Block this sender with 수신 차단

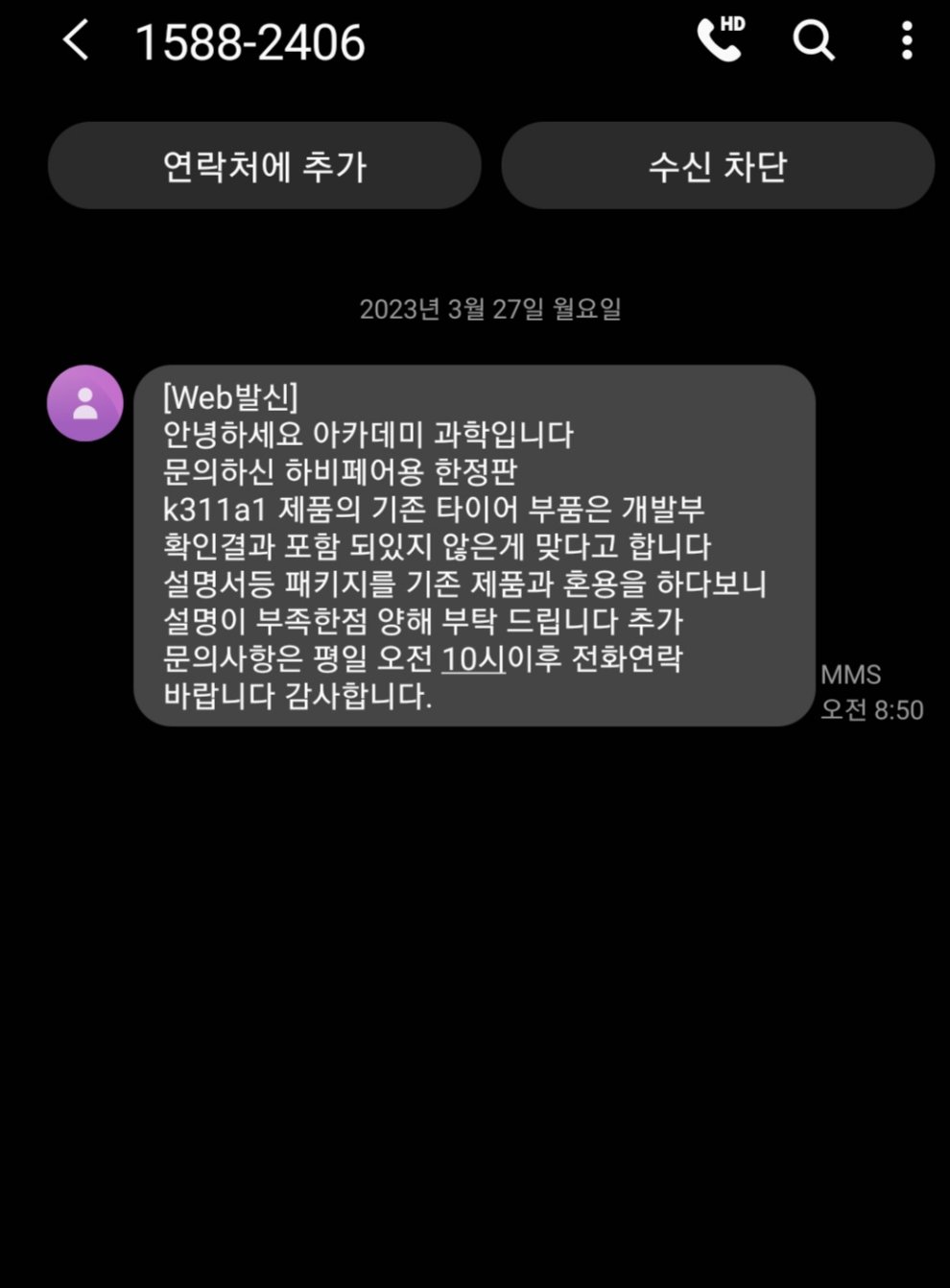click(717, 166)
